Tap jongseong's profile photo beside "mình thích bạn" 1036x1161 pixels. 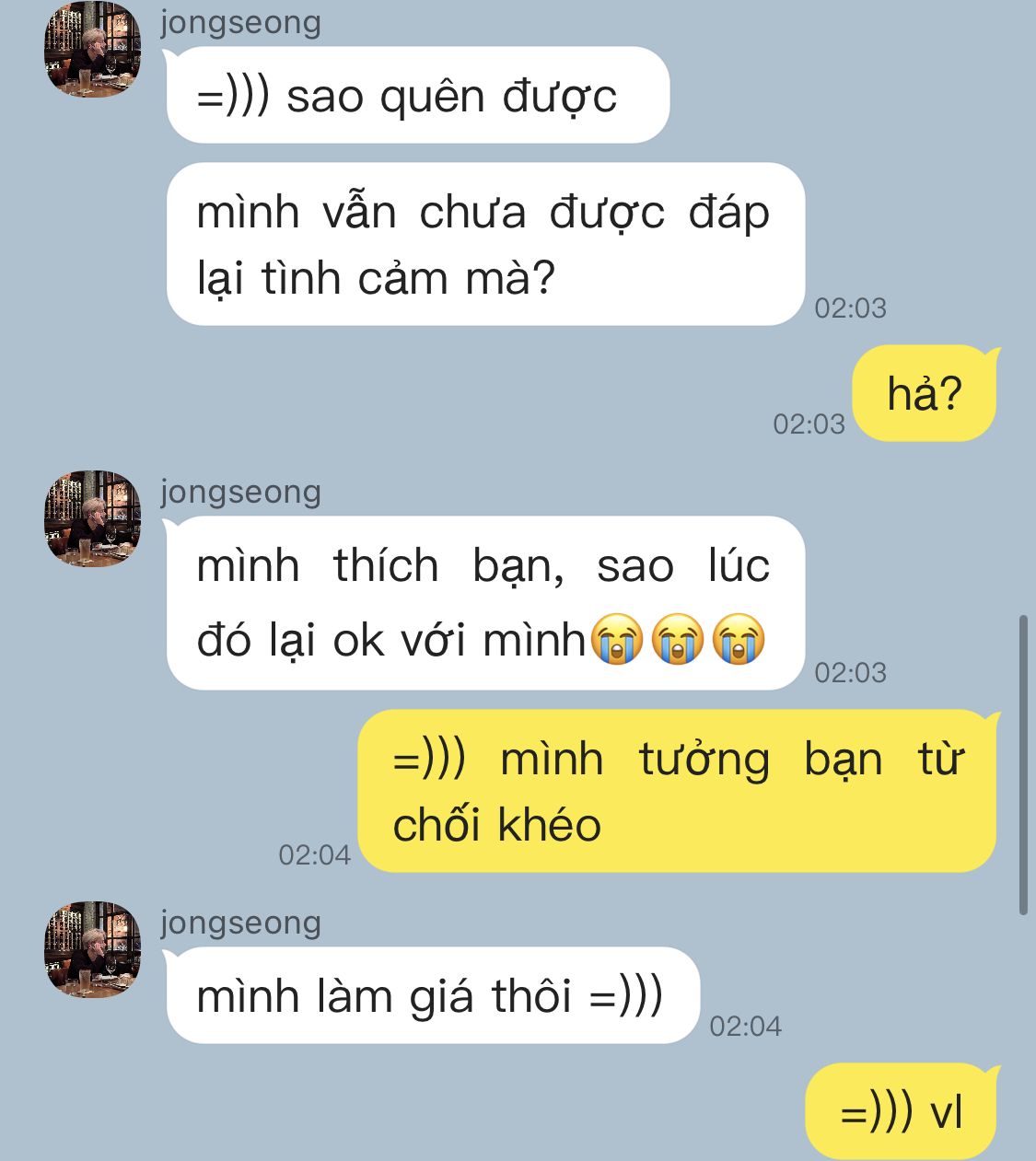[x=92, y=518]
